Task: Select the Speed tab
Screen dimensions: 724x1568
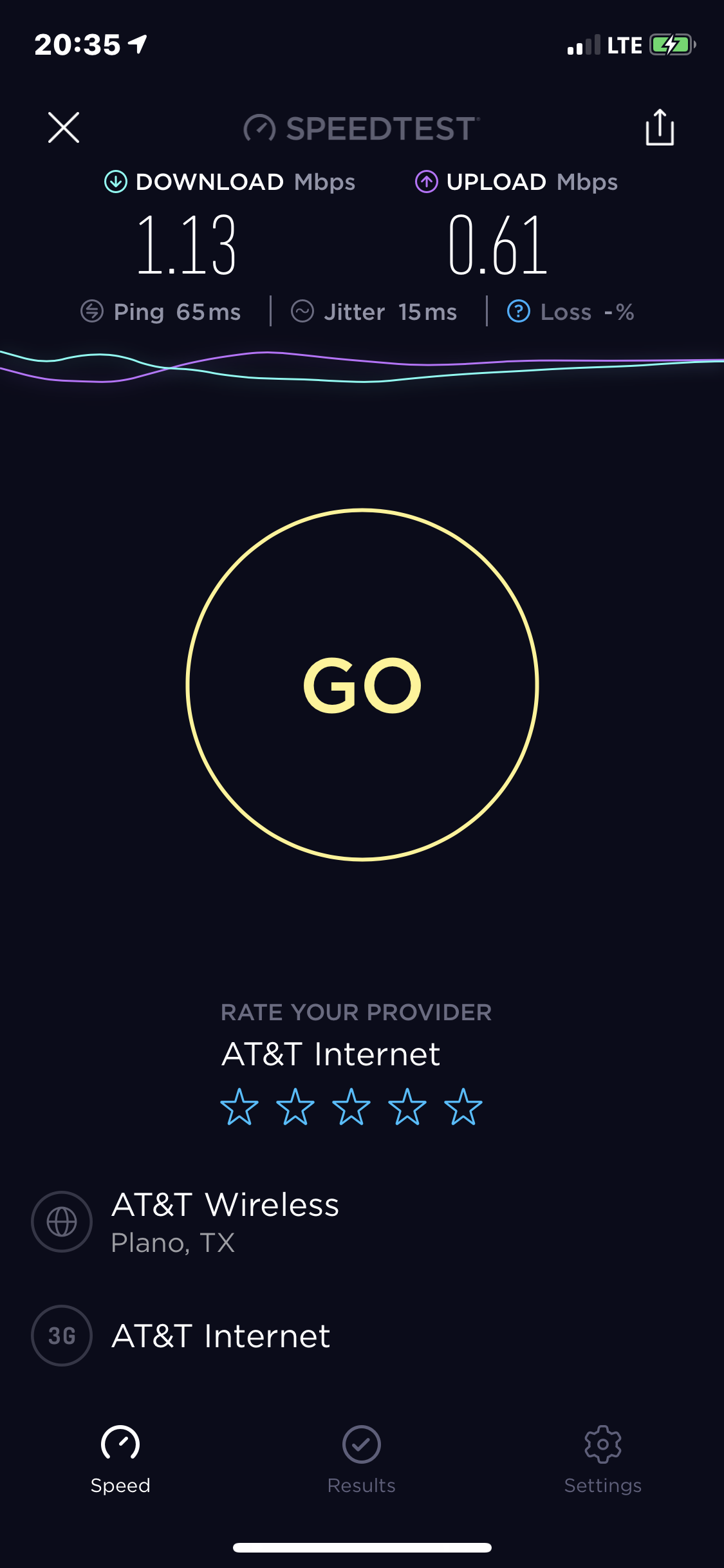Action: pos(120,1459)
